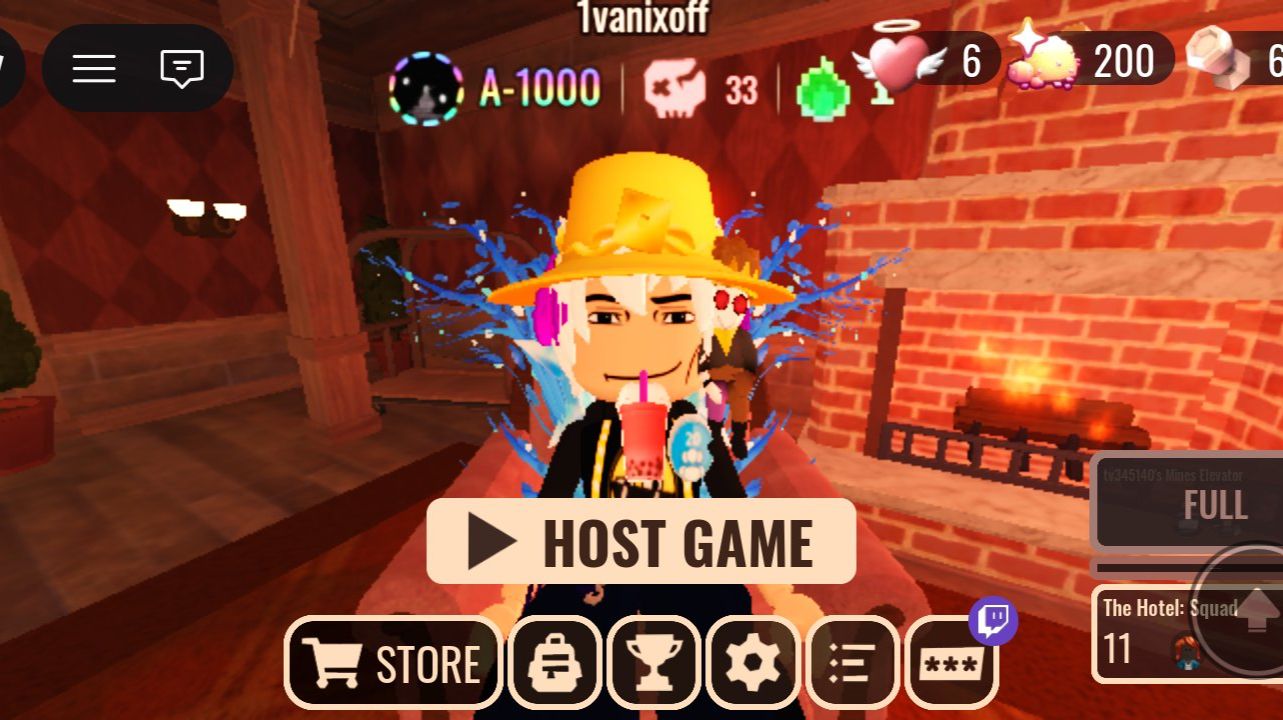The width and height of the screenshot is (1283, 720).
Task: Open the Store
Action: 393,664
